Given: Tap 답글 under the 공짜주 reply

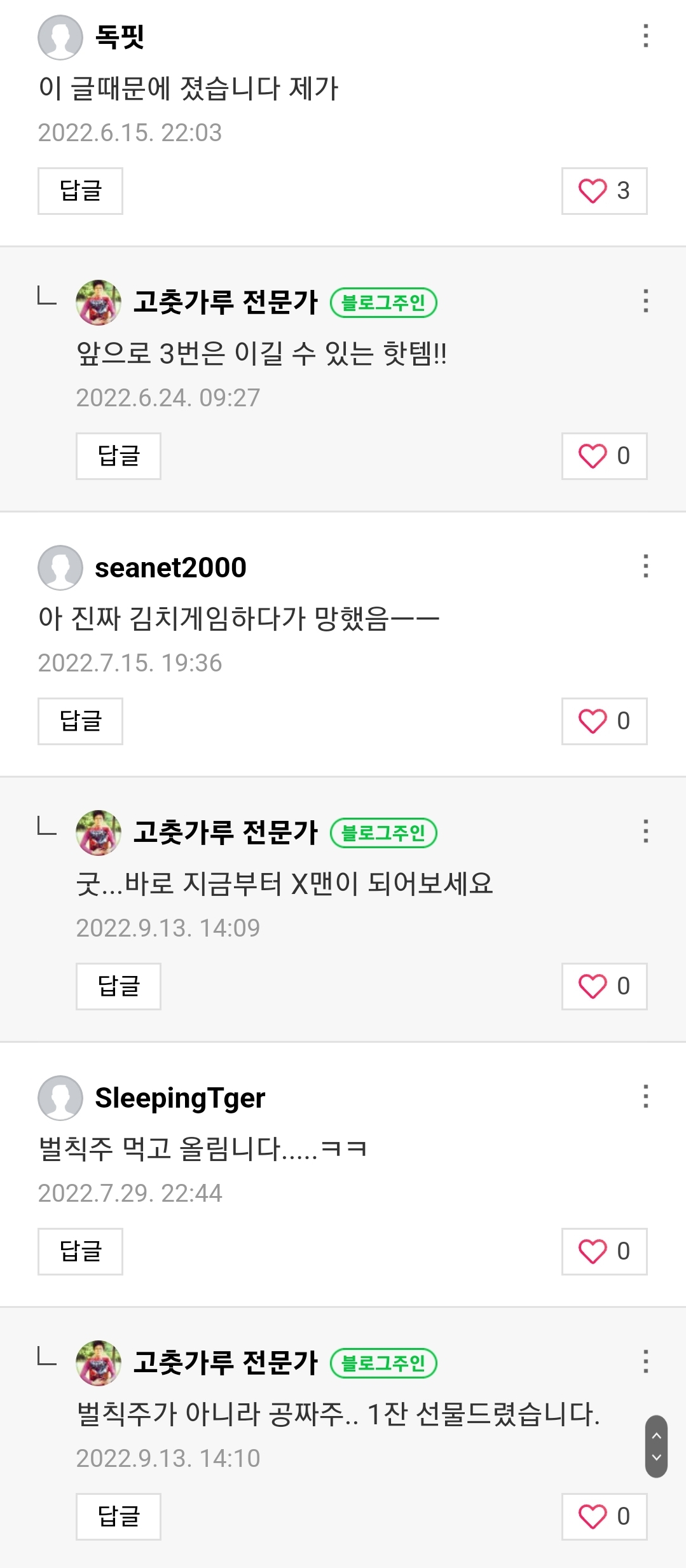Looking at the screenshot, I should point(118,1516).
